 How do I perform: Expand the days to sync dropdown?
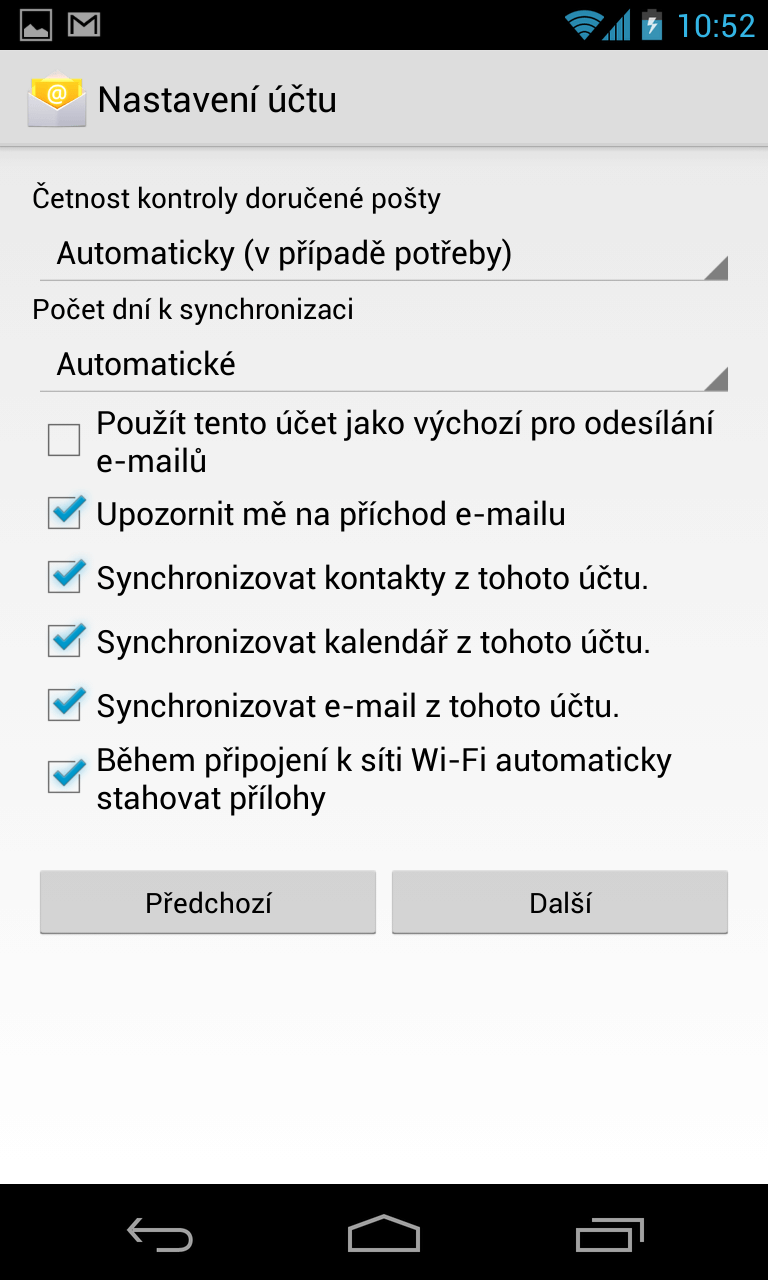click(384, 364)
